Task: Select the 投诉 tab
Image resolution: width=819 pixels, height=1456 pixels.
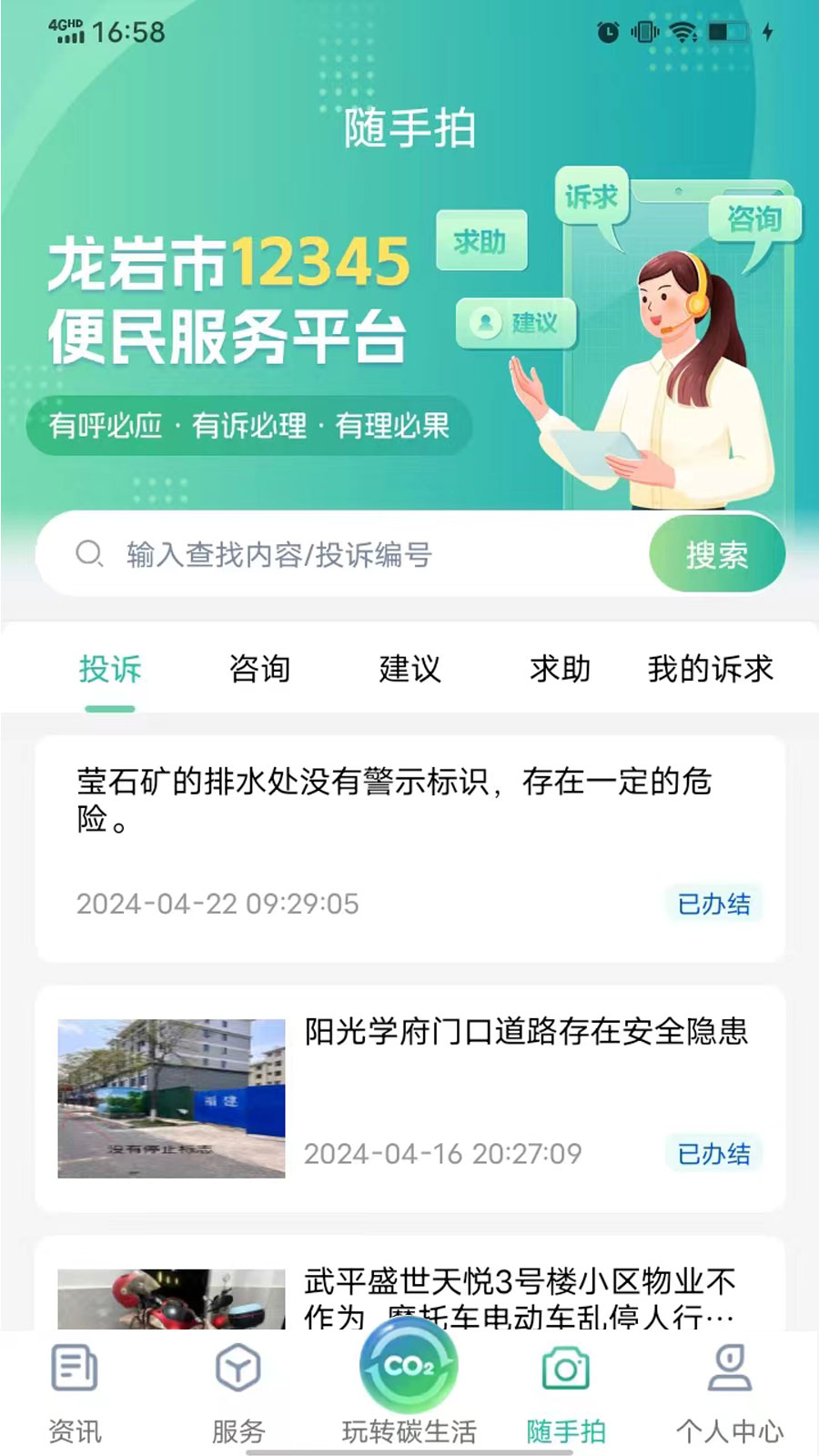Action: pos(111,669)
